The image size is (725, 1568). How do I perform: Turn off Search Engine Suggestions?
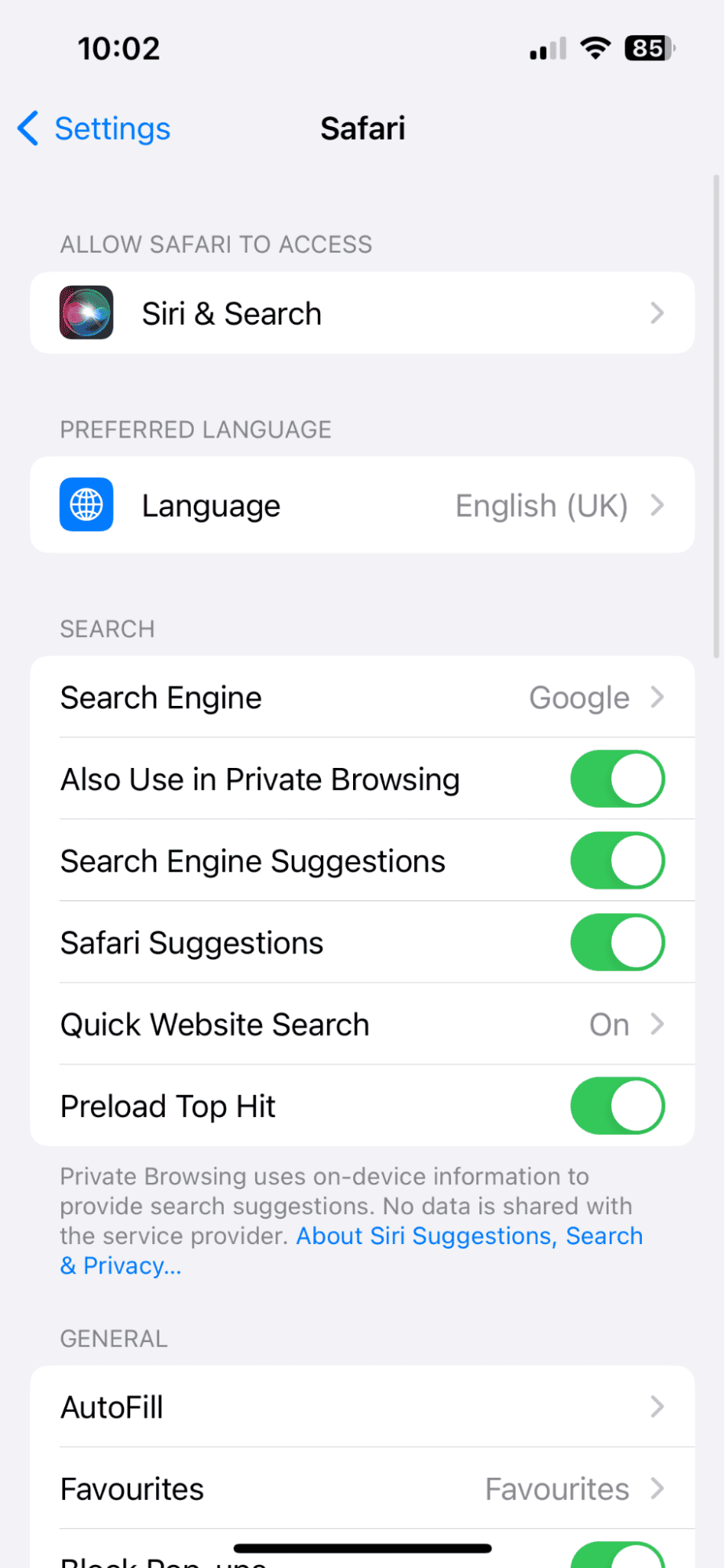coord(618,860)
